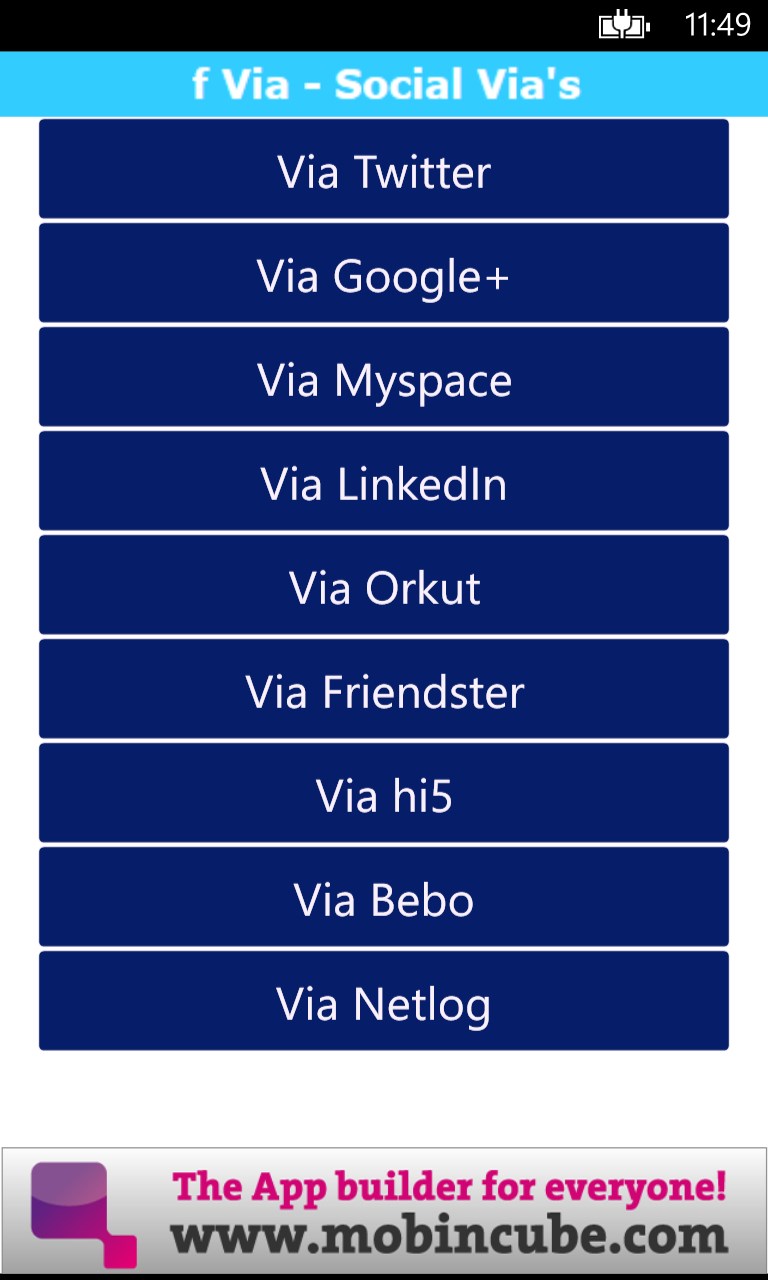Tap the Via LinkedIn button

pos(384,481)
